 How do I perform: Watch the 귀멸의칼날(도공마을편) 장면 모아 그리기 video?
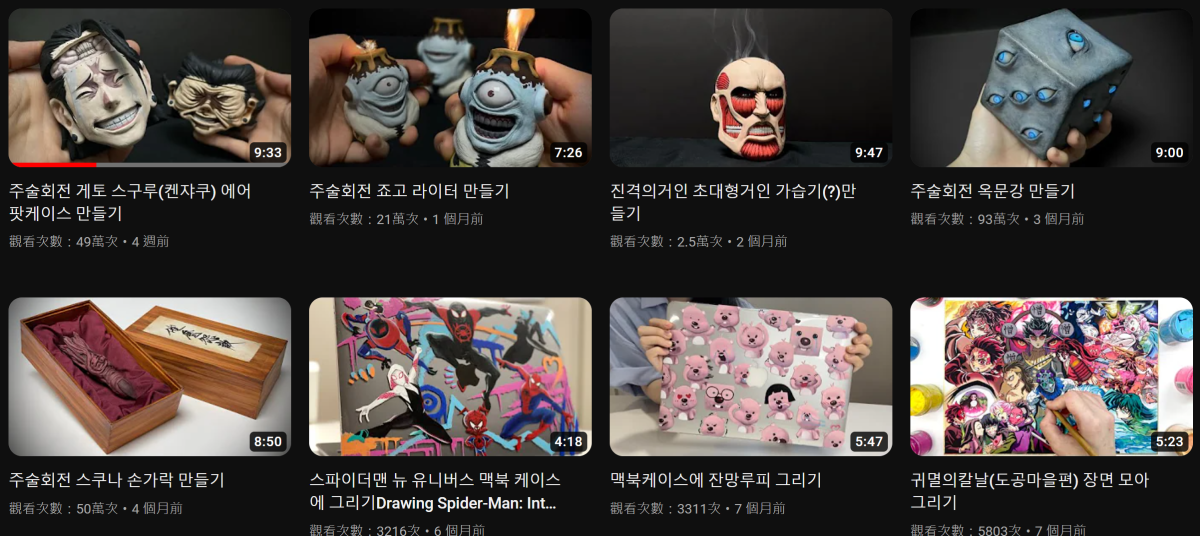tap(1050, 376)
